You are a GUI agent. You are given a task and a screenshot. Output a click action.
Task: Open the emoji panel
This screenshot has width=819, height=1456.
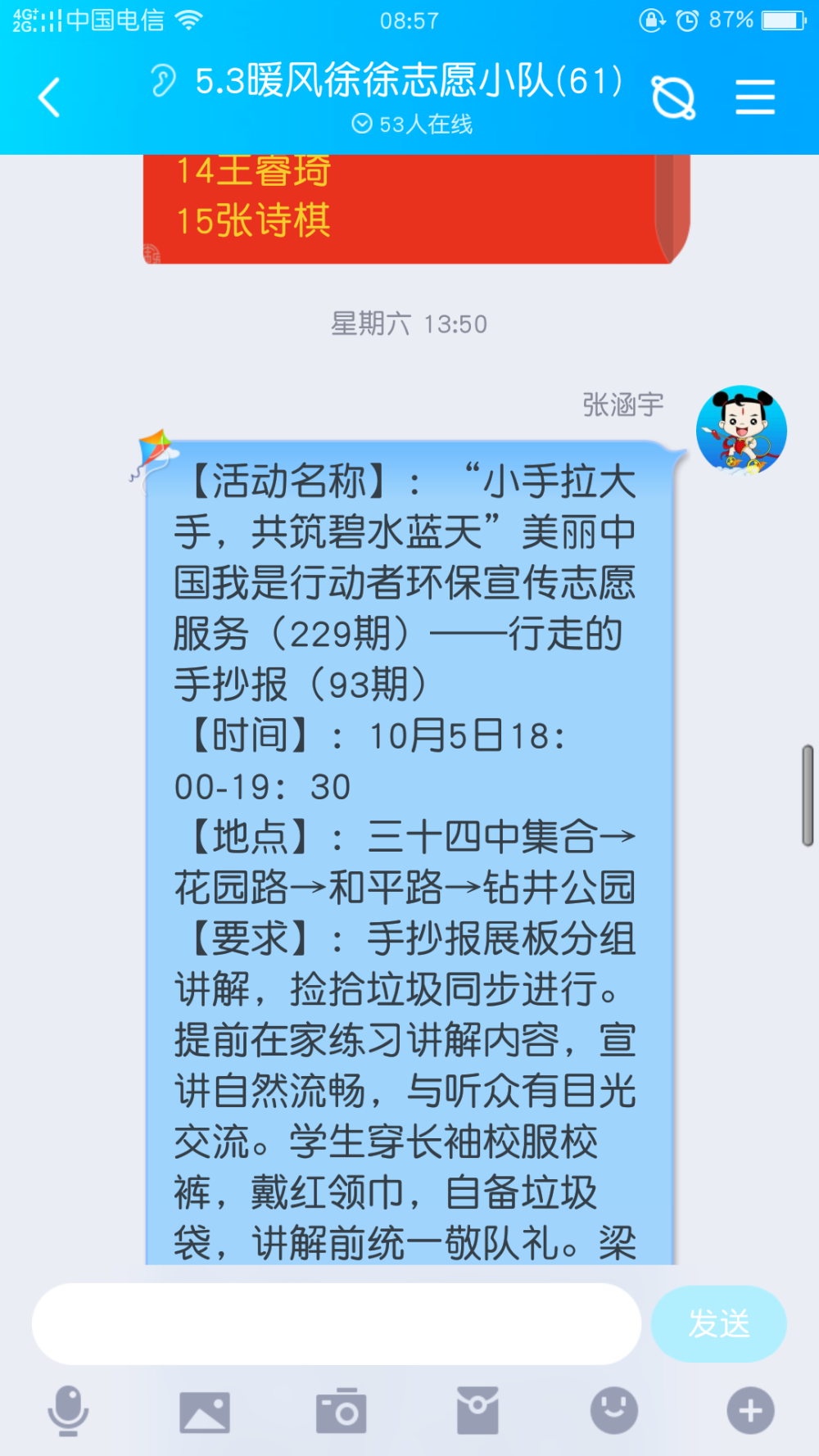pyautogui.click(x=614, y=1410)
